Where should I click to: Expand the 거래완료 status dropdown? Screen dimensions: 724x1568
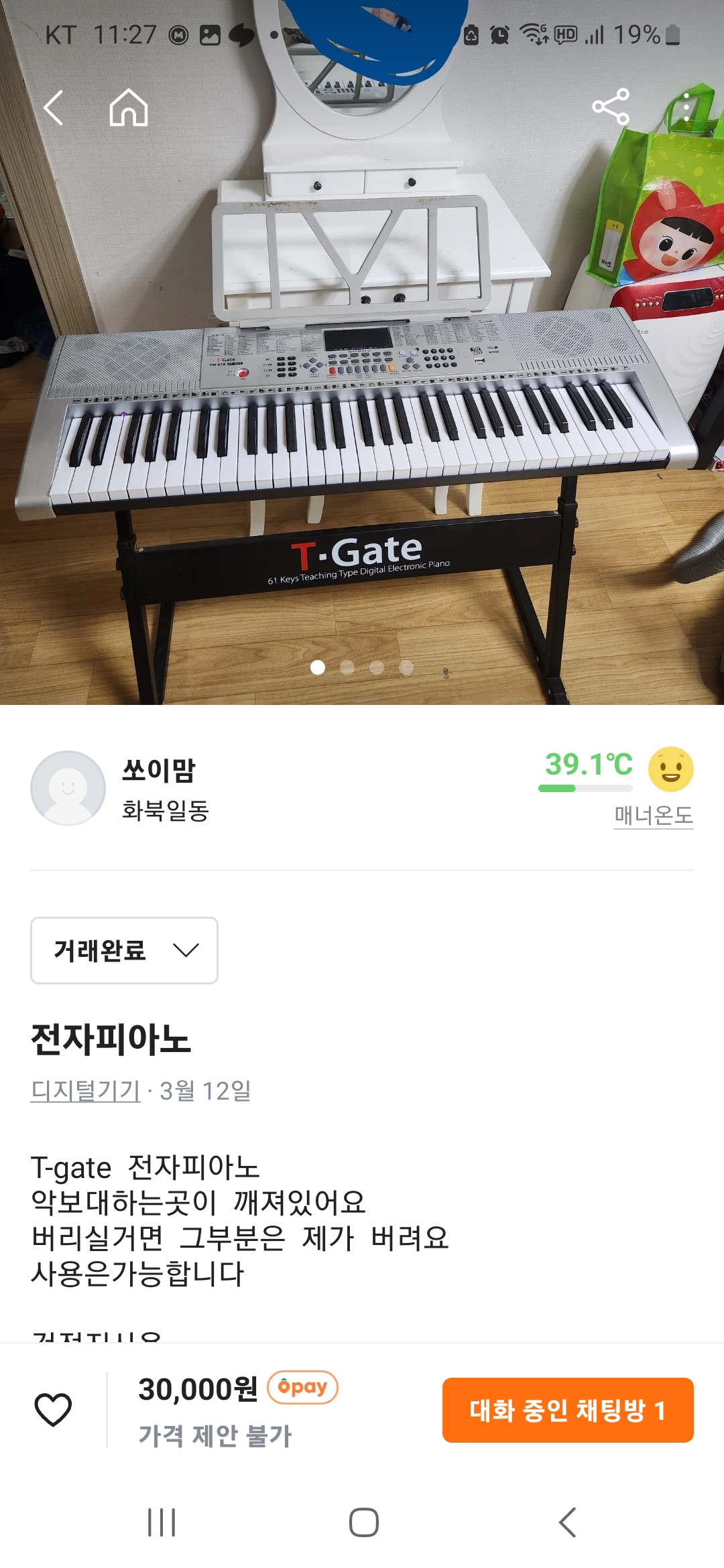[125, 950]
